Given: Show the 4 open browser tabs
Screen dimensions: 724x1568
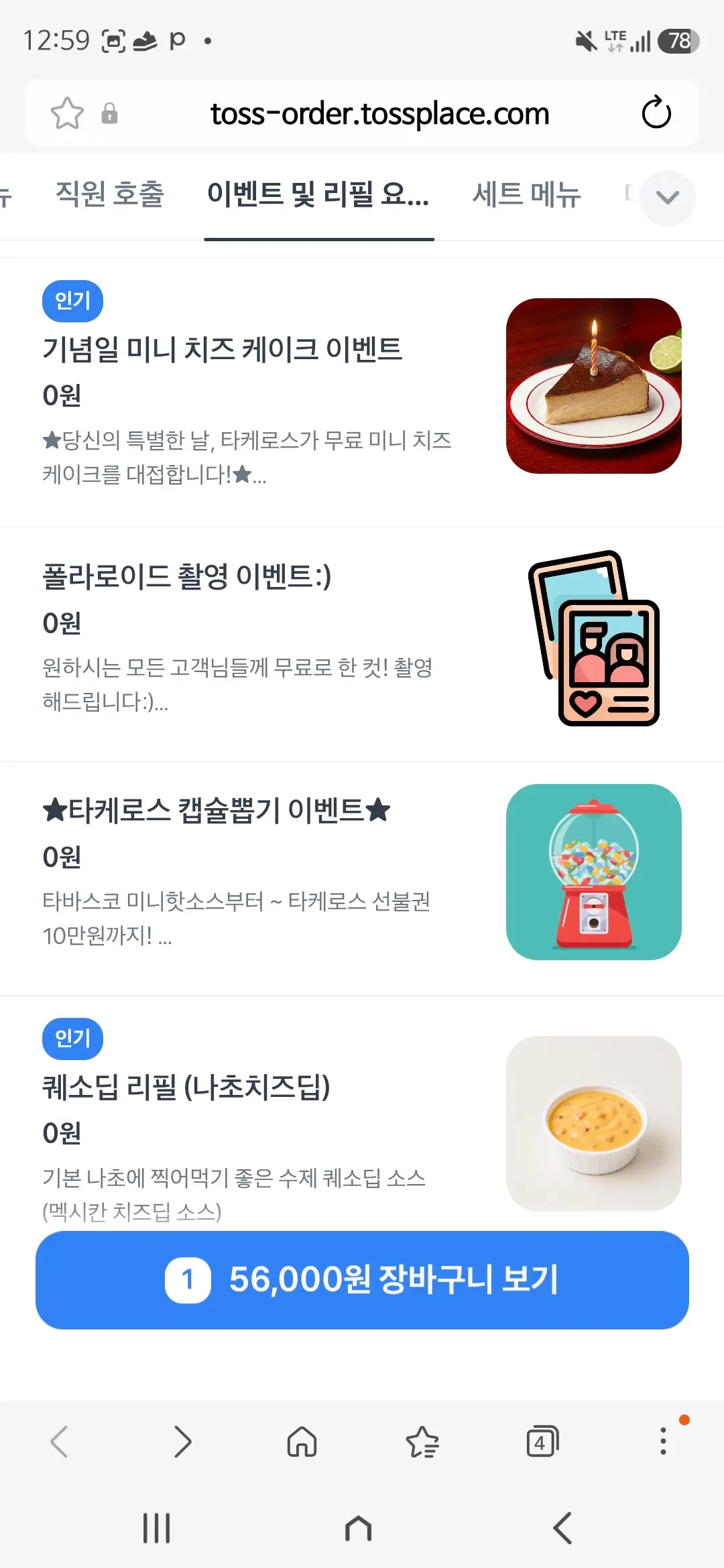Looking at the screenshot, I should (x=542, y=1442).
